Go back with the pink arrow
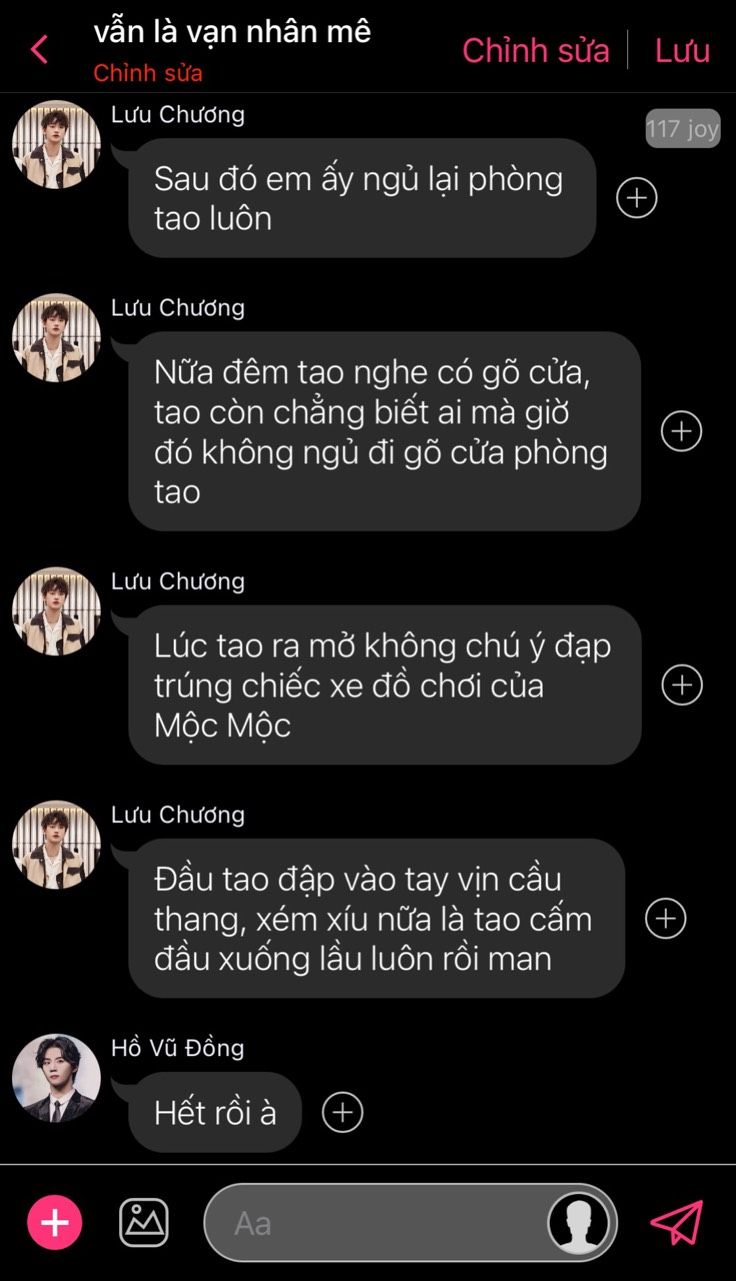The height and width of the screenshot is (1281, 736). pyautogui.click(x=39, y=49)
